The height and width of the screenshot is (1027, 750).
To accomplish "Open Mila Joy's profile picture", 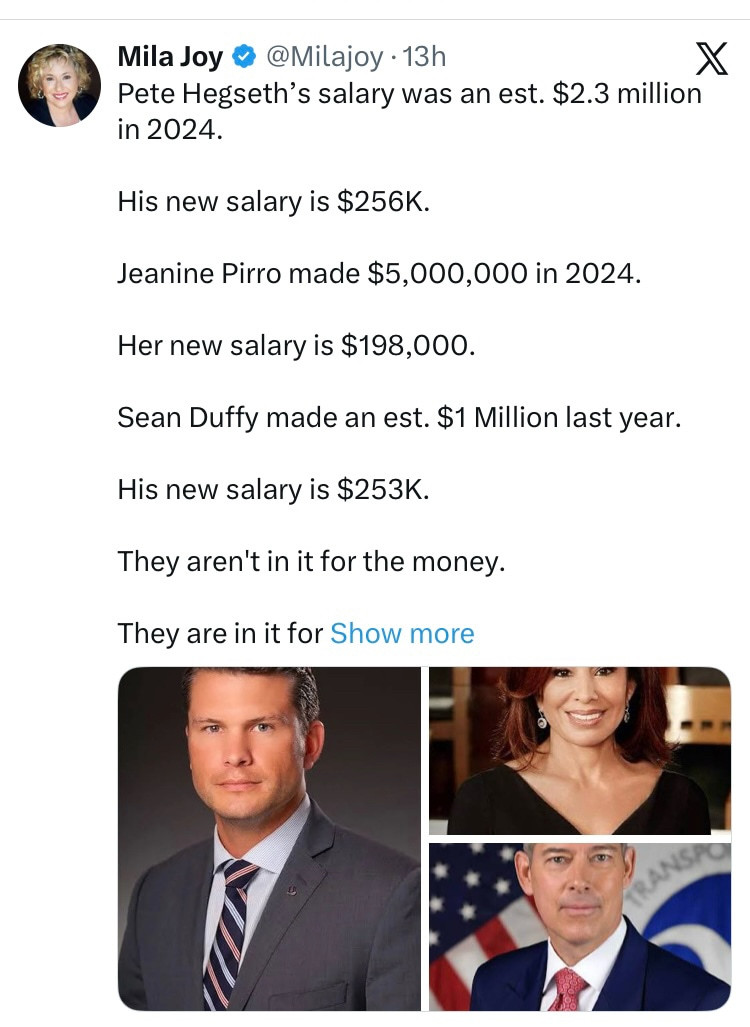I will click(59, 85).
